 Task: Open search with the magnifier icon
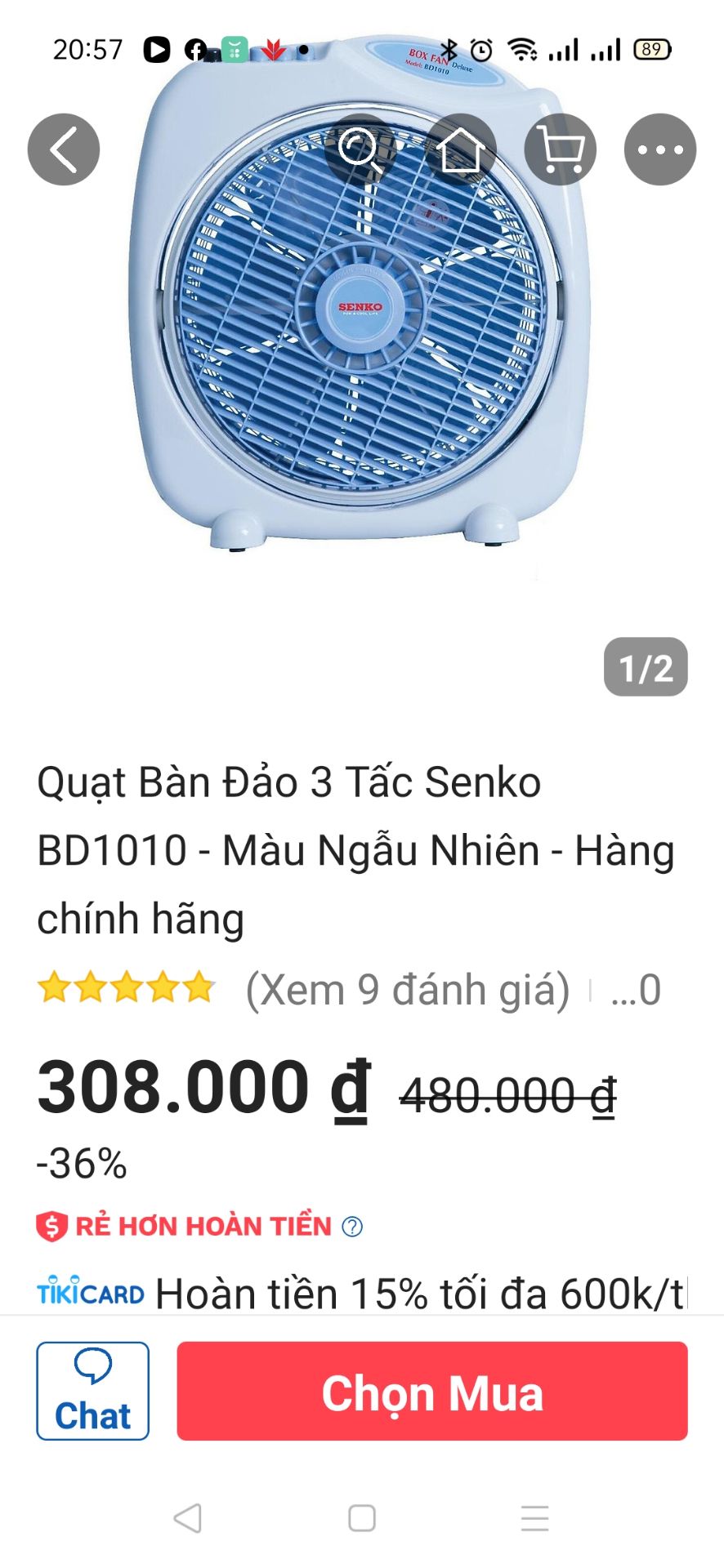pyautogui.click(x=360, y=149)
